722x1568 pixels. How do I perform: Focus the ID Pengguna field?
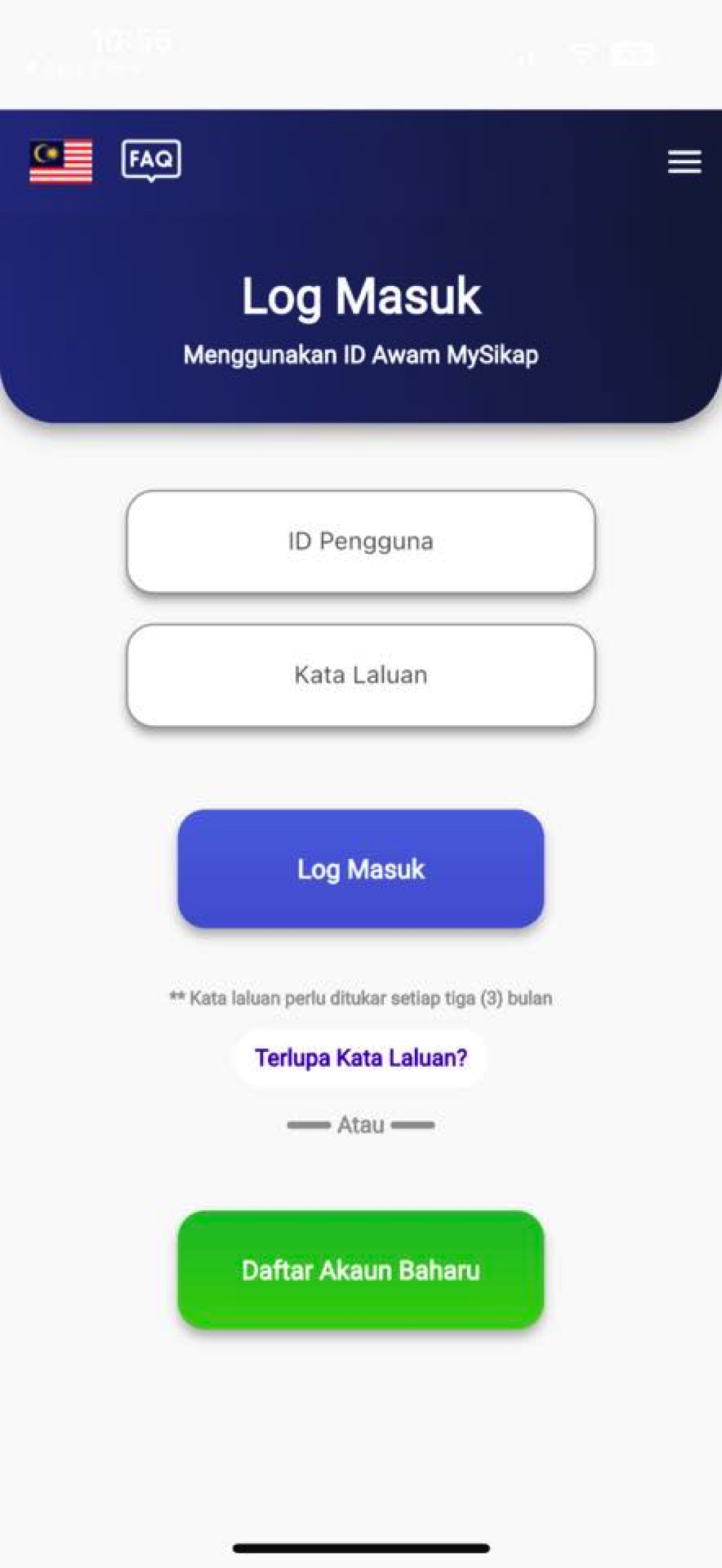[x=360, y=541]
